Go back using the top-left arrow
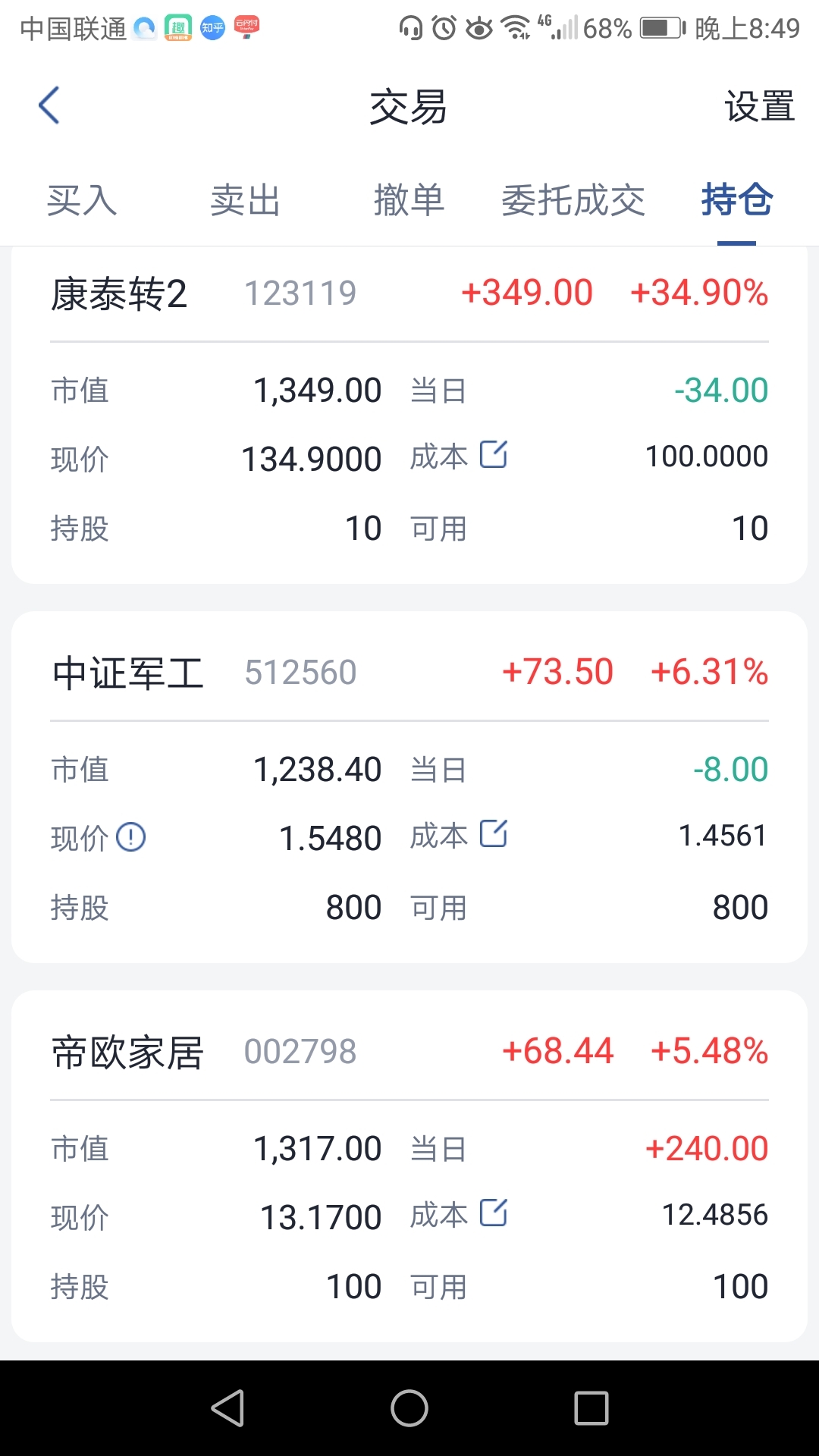 pos(49,105)
